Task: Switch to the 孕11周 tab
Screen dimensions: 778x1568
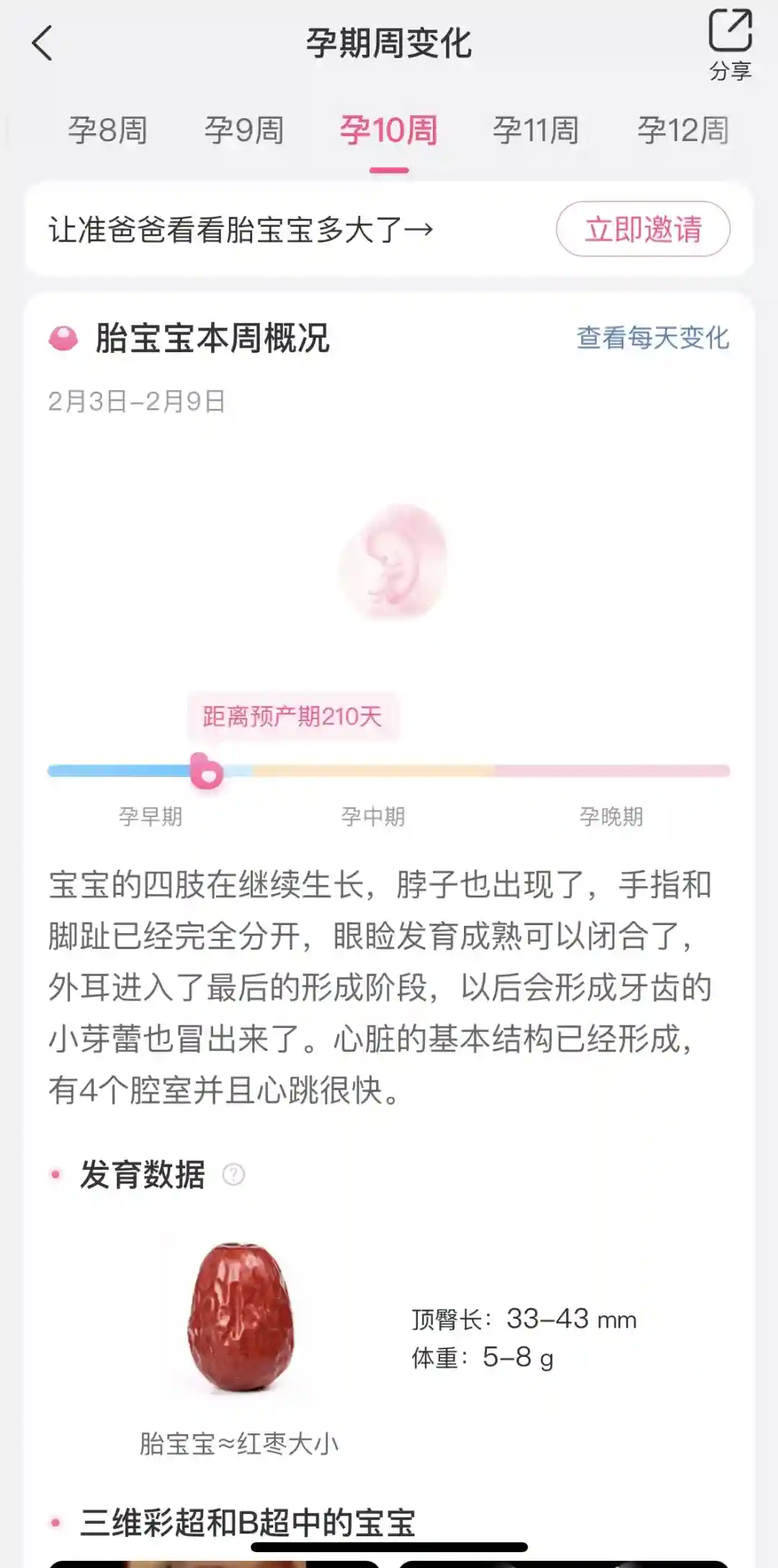Action: 536,131
